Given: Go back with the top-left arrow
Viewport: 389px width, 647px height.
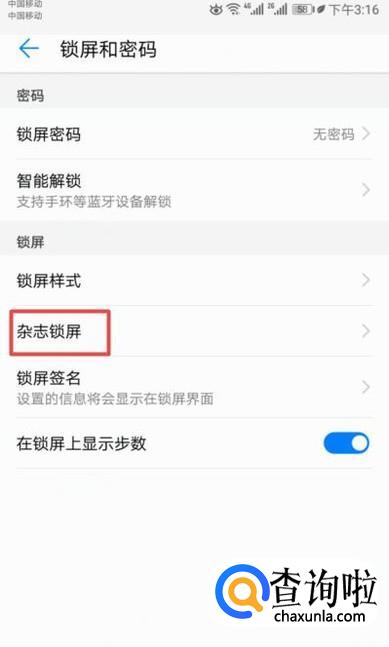Looking at the screenshot, I should [29, 49].
